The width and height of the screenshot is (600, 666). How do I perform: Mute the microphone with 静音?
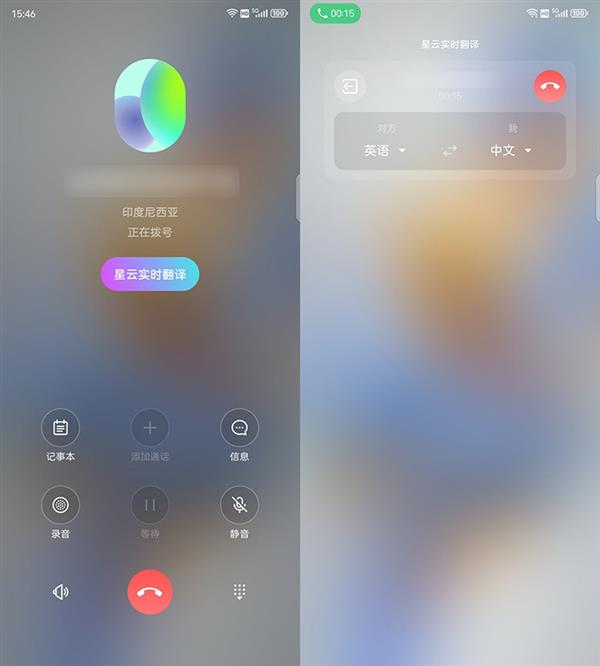[x=239, y=505]
